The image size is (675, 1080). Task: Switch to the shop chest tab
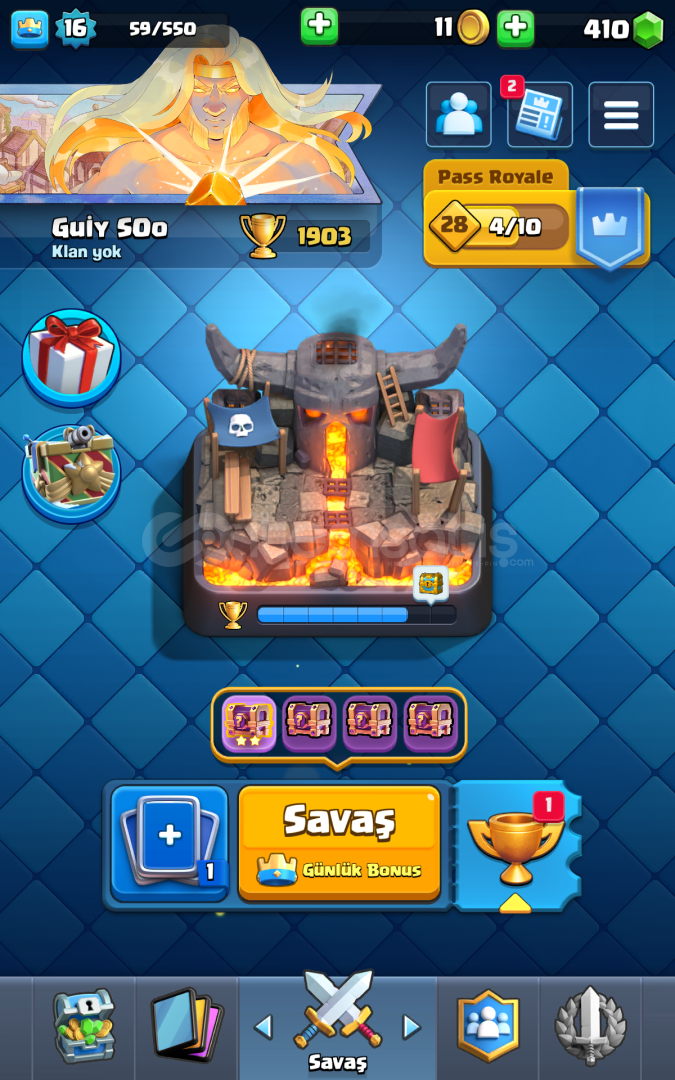[x=84, y=1027]
